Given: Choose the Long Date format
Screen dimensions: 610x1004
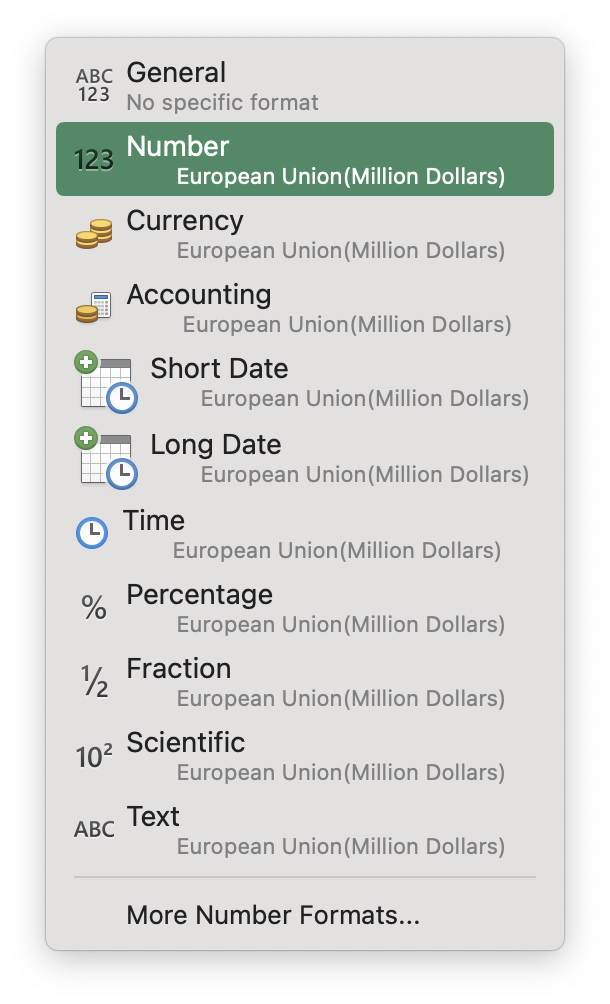Looking at the screenshot, I should [304, 458].
